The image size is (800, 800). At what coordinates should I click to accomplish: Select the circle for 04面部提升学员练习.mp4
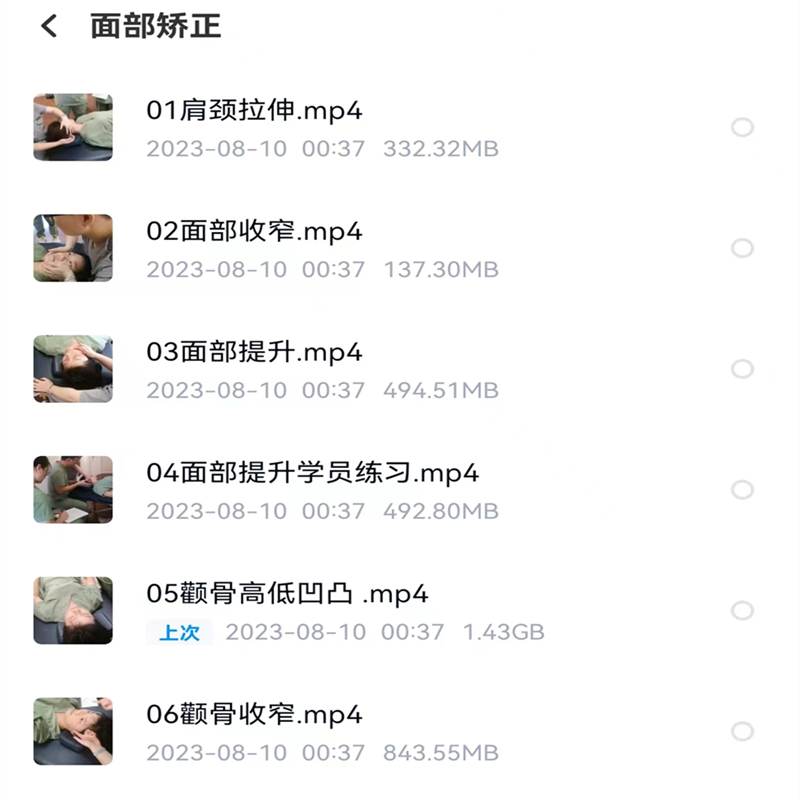coord(742,490)
